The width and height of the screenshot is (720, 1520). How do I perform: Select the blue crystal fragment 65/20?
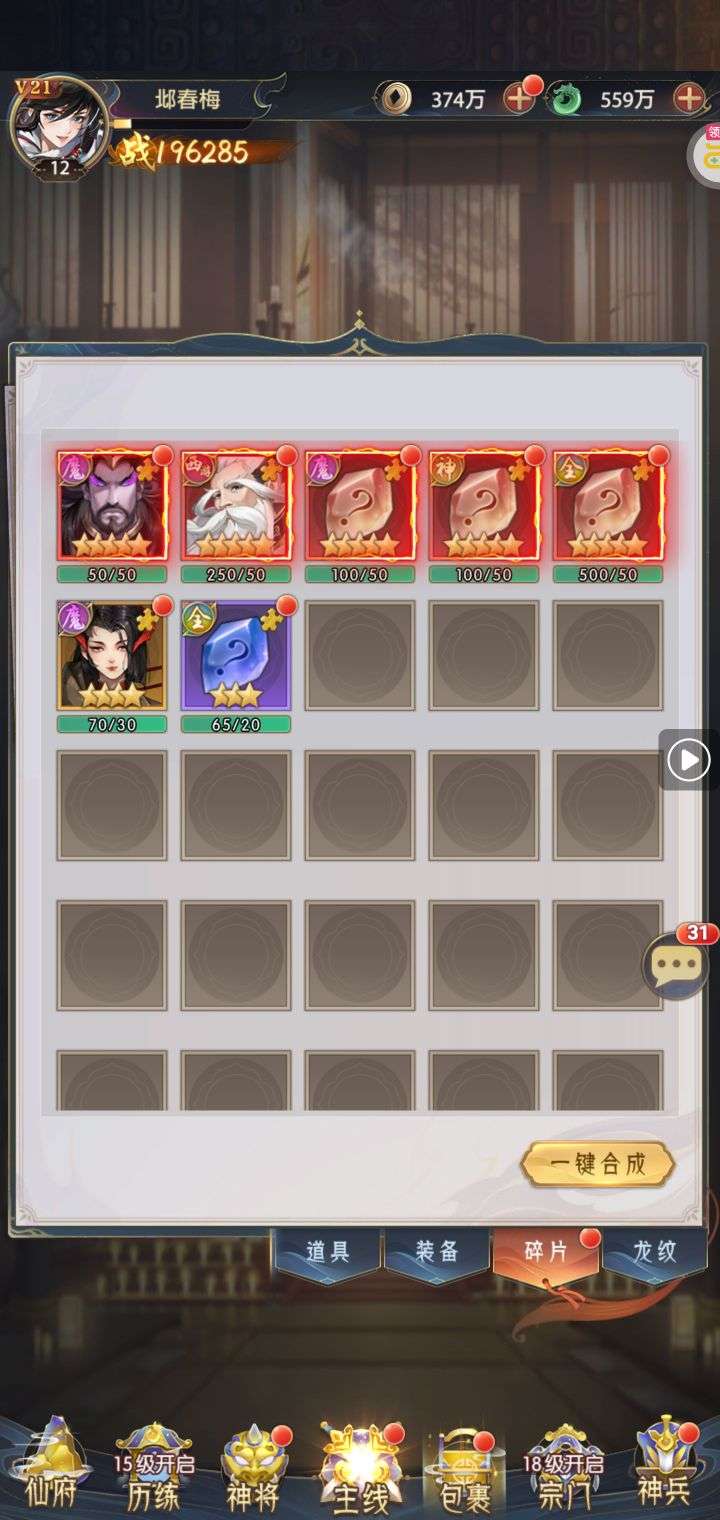236,657
